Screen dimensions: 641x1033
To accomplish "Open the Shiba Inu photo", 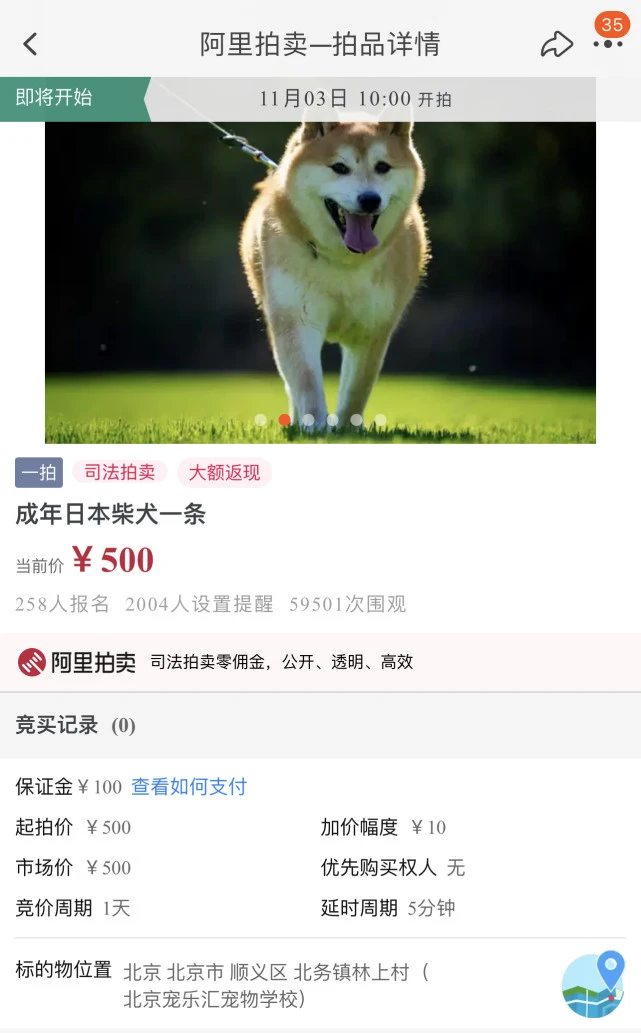I will [x=320, y=270].
